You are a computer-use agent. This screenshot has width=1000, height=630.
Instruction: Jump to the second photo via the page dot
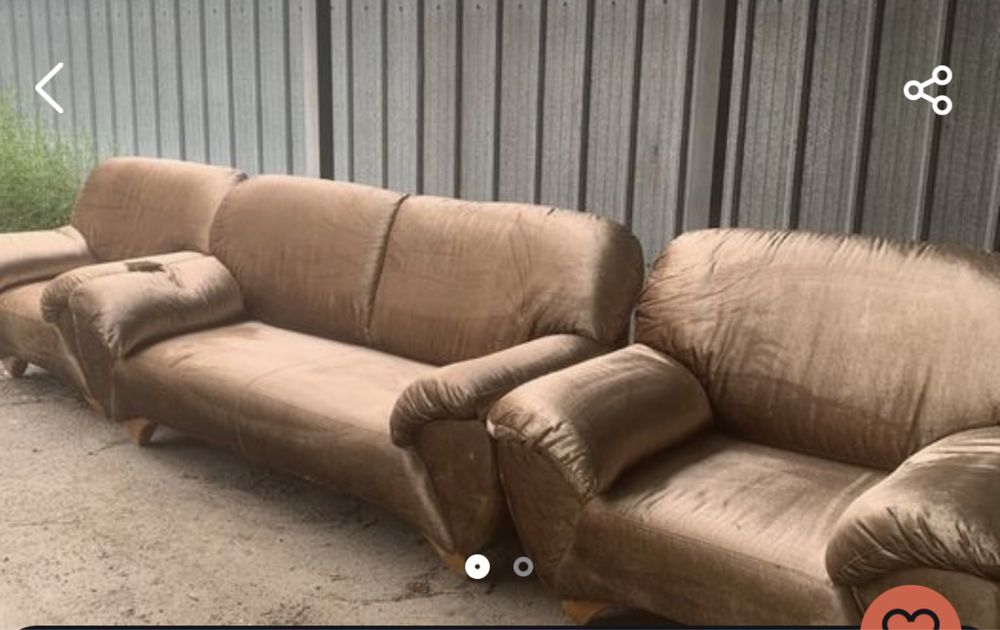[523, 567]
